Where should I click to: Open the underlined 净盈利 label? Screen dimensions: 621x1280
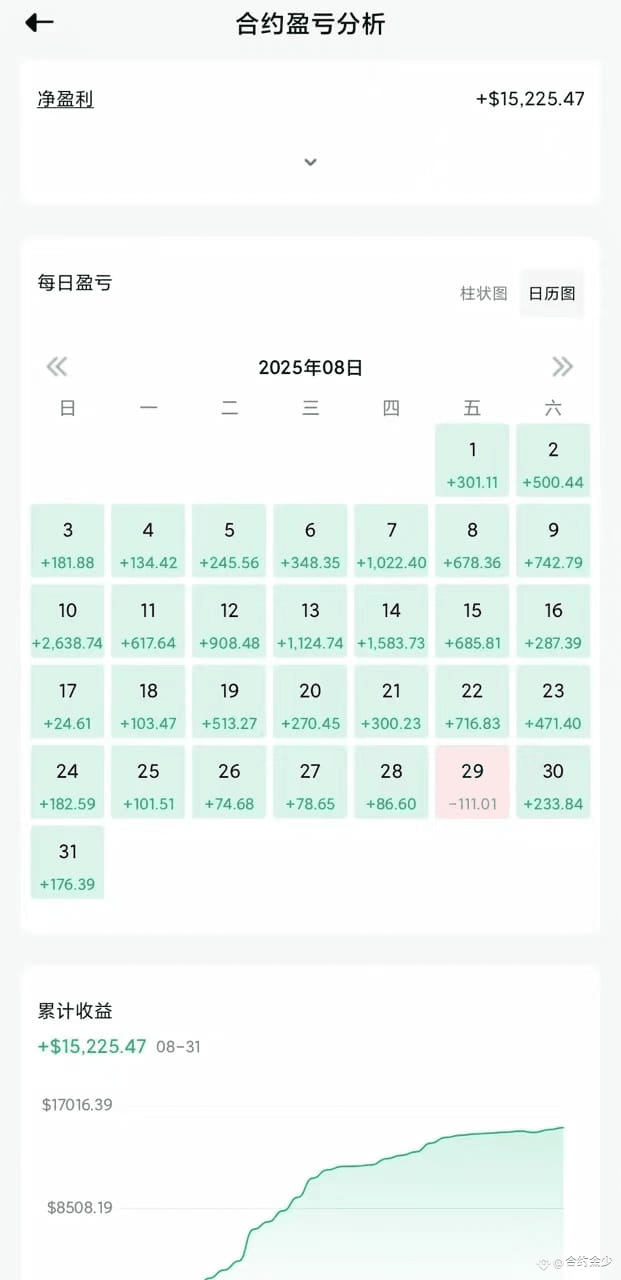(x=65, y=99)
